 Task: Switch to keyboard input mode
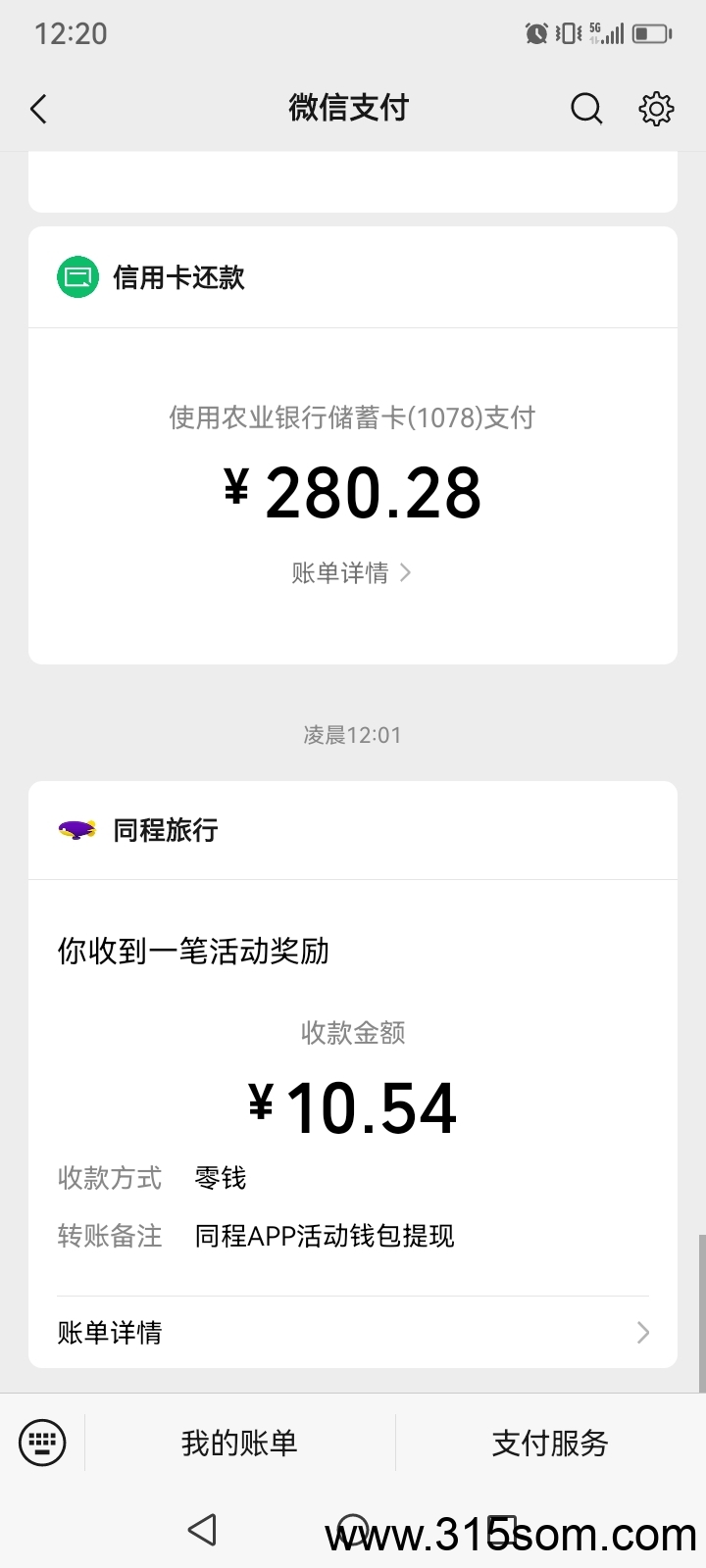coord(42,1442)
